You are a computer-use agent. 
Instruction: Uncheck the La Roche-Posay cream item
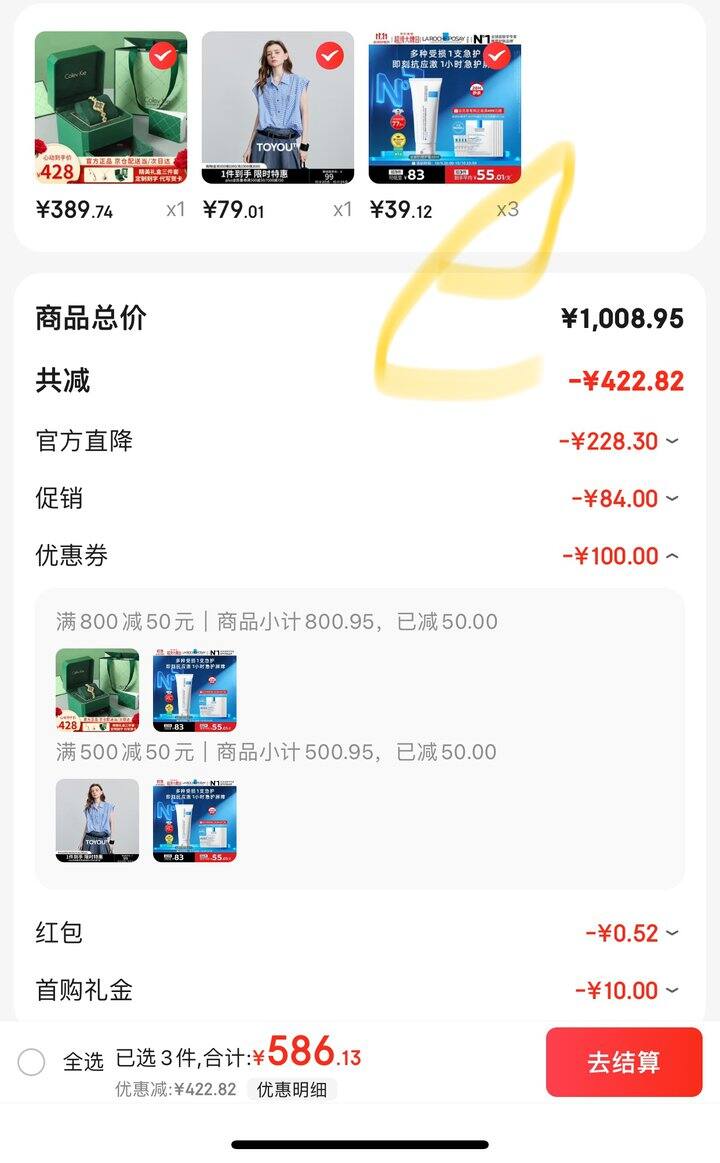coord(497,56)
